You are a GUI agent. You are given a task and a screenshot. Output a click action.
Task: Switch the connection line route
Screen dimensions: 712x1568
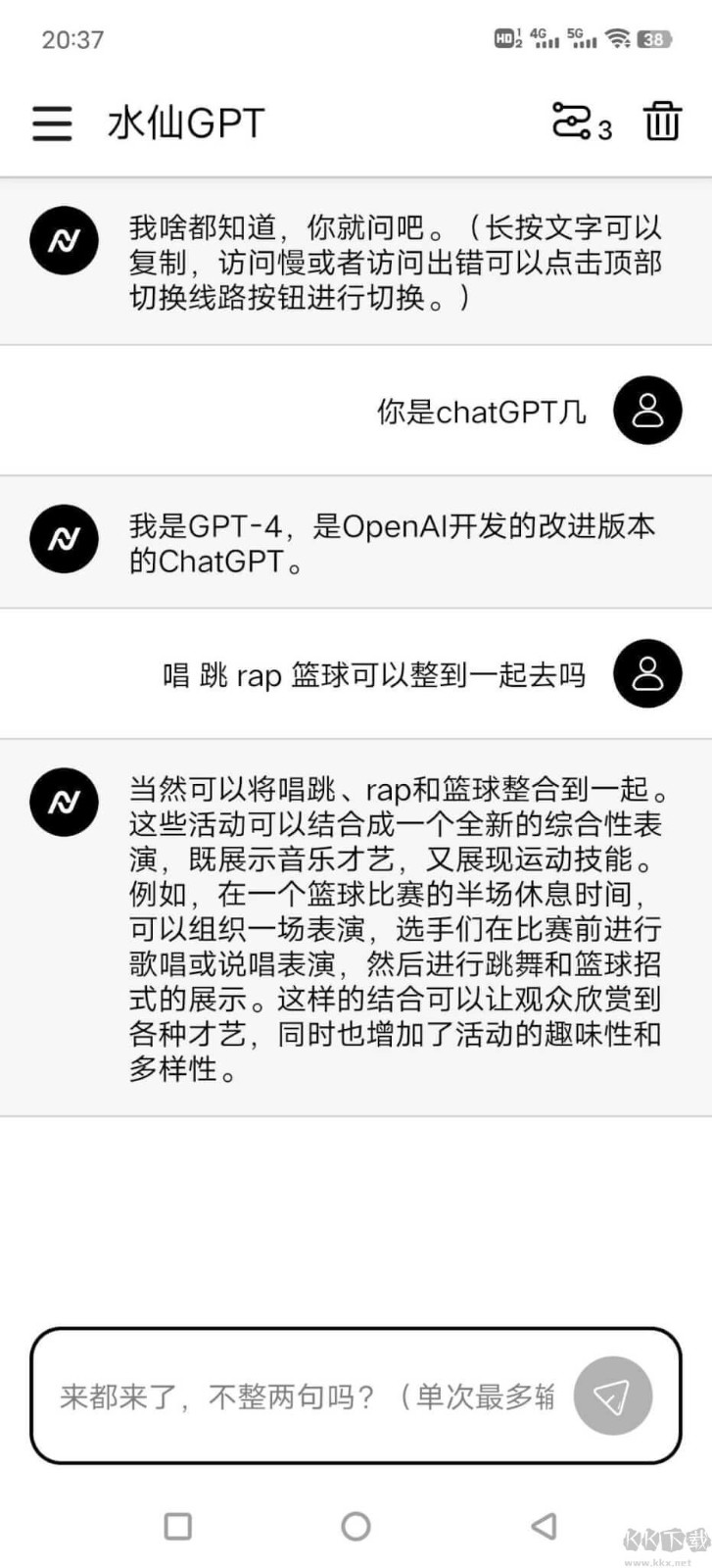(580, 122)
